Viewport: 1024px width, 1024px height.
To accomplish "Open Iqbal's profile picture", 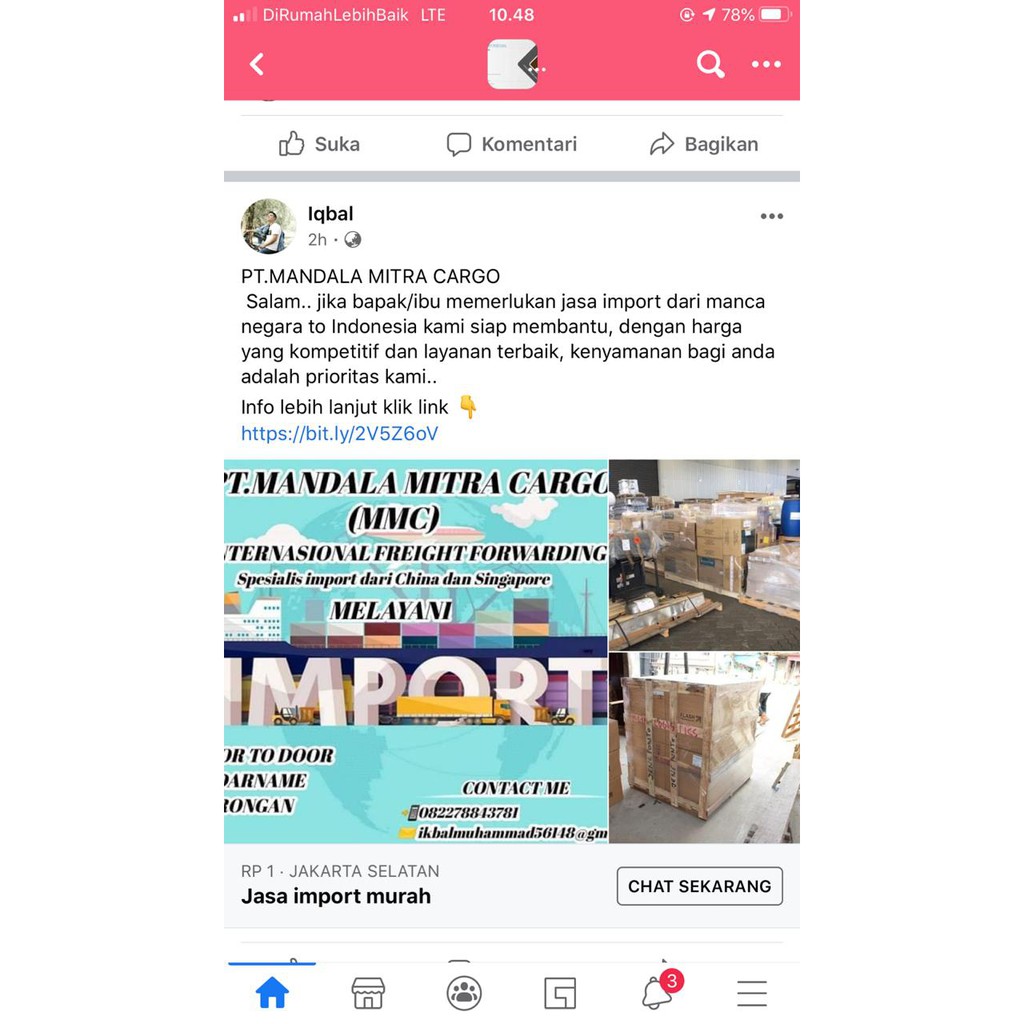I will tap(268, 226).
